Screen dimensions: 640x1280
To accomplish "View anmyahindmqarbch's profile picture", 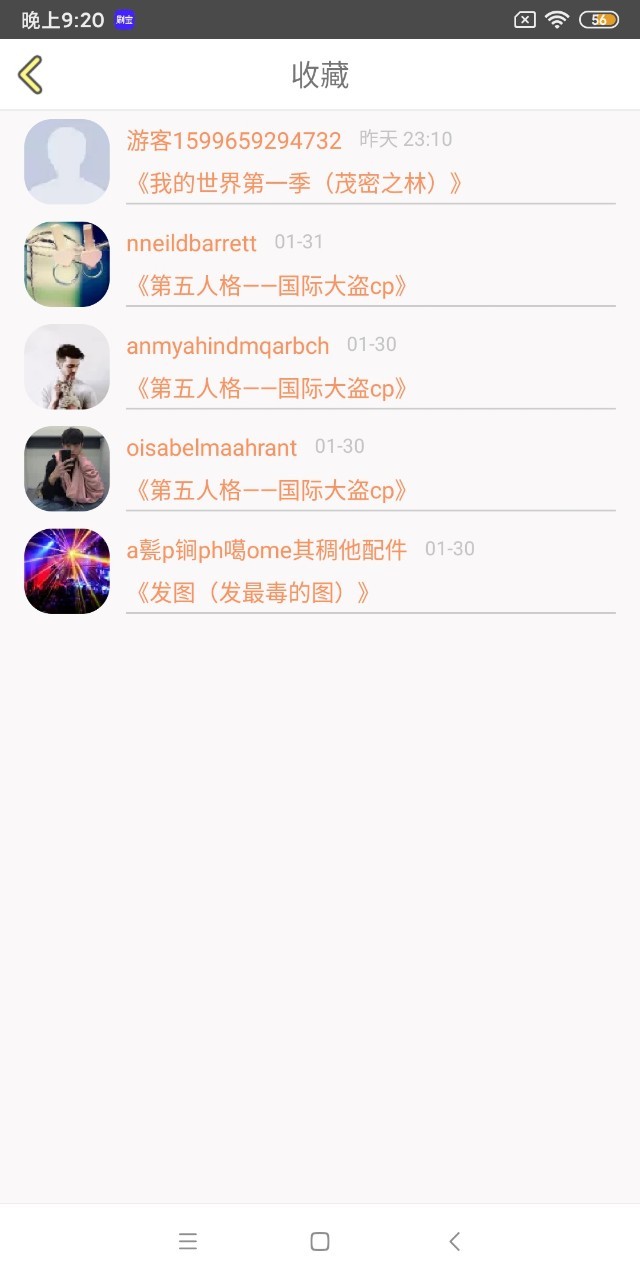I will [67, 366].
